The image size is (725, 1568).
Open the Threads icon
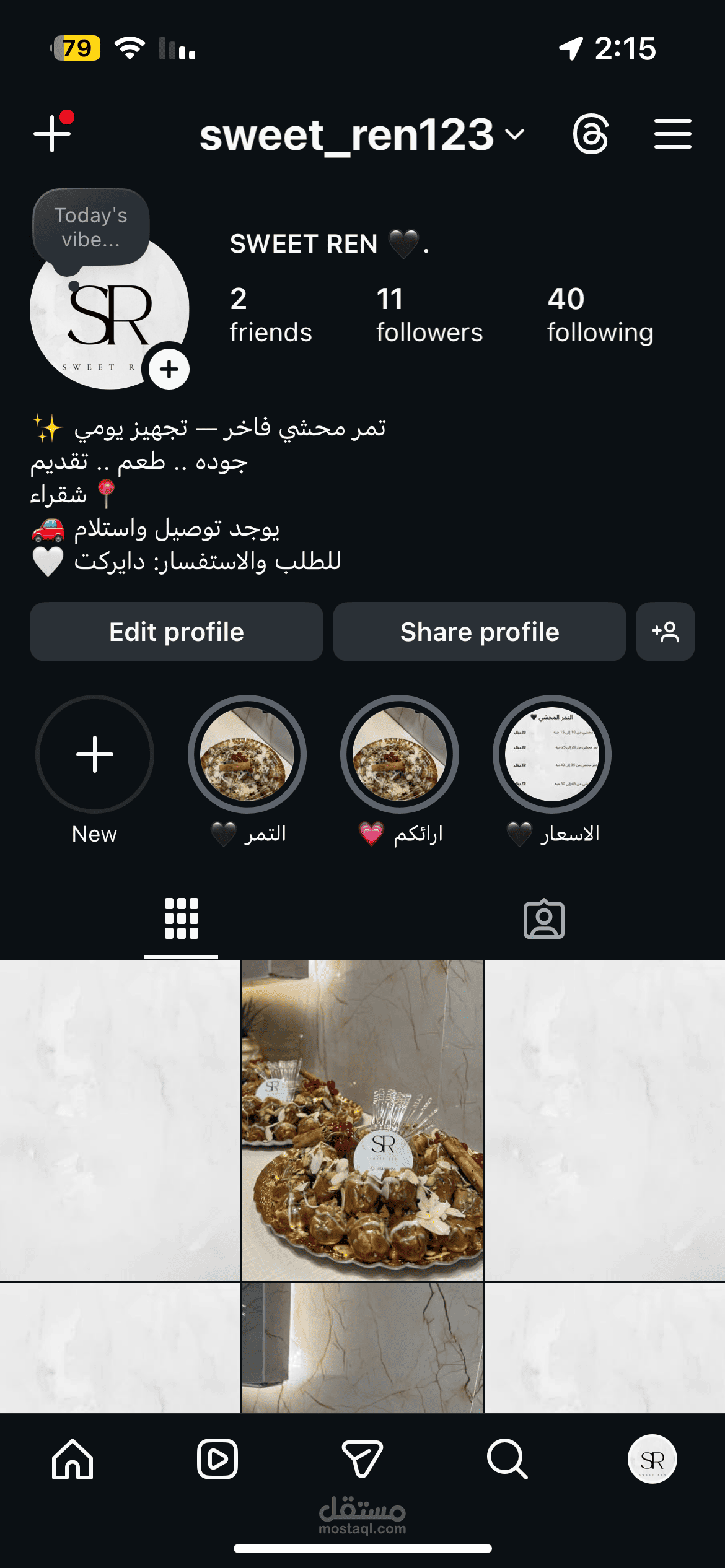pyautogui.click(x=591, y=134)
